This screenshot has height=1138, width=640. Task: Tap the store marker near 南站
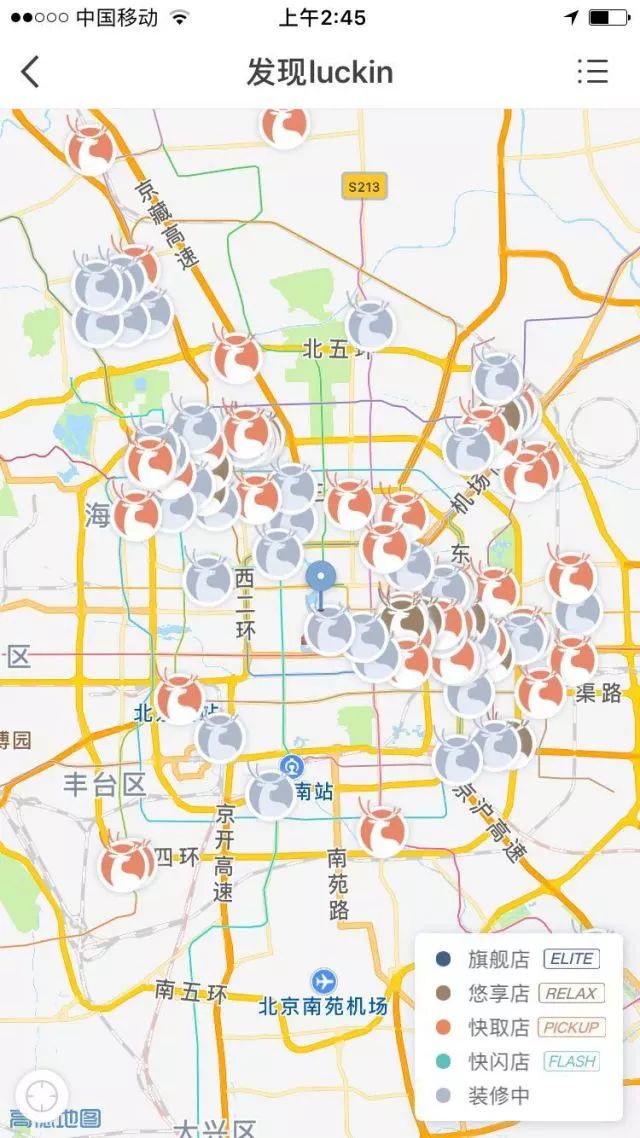(271, 793)
